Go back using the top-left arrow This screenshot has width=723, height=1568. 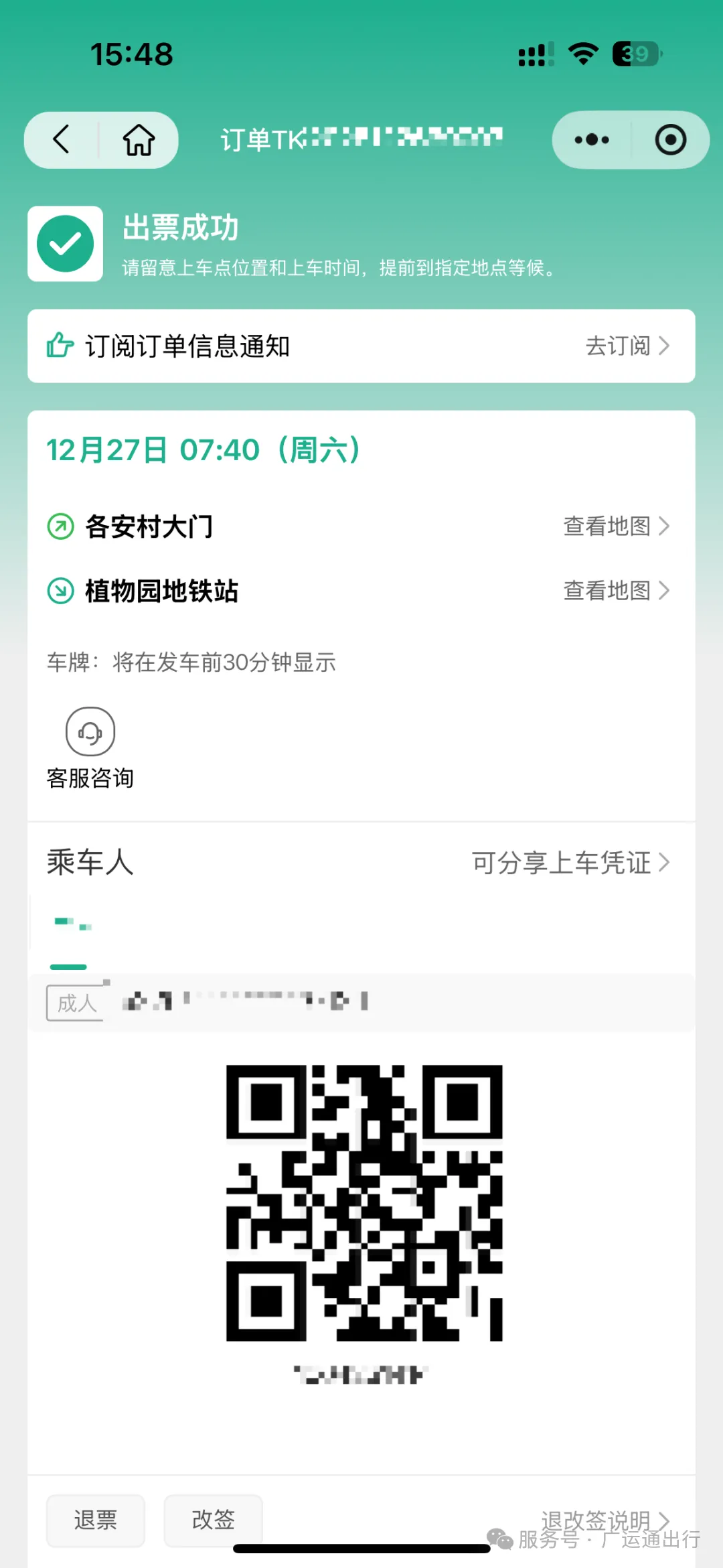pyautogui.click(x=62, y=139)
